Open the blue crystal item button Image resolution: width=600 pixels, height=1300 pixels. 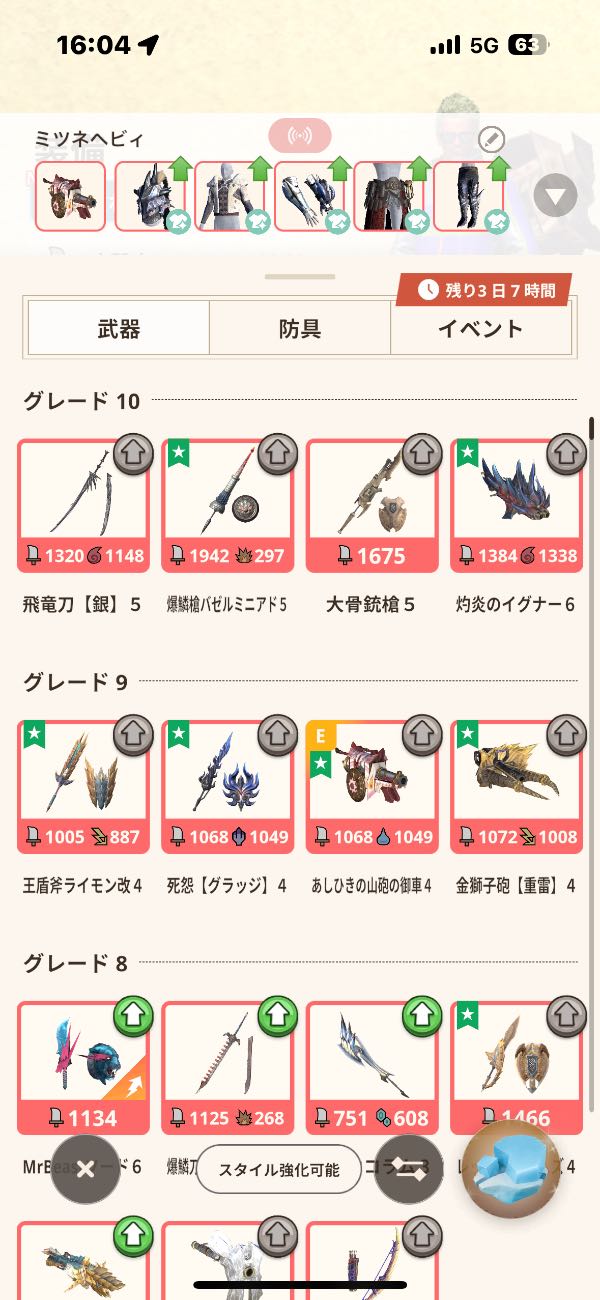511,1169
